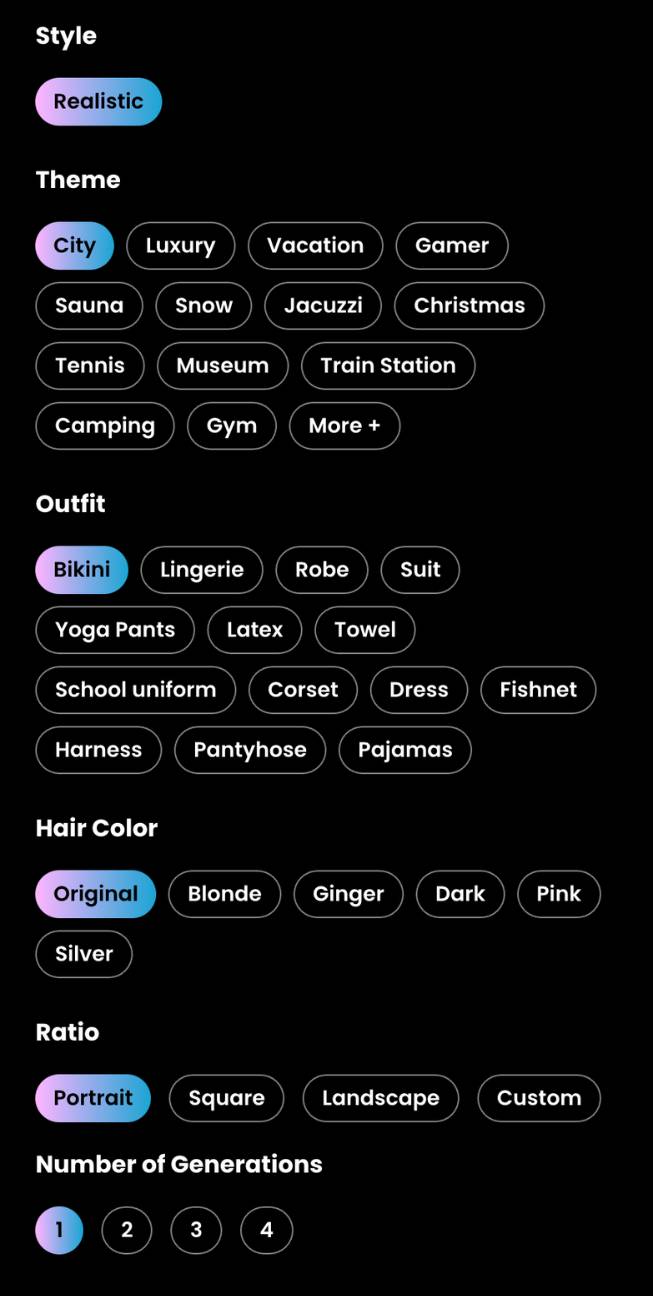Expand themes with More +
The height and width of the screenshot is (1296, 653).
pos(344,426)
